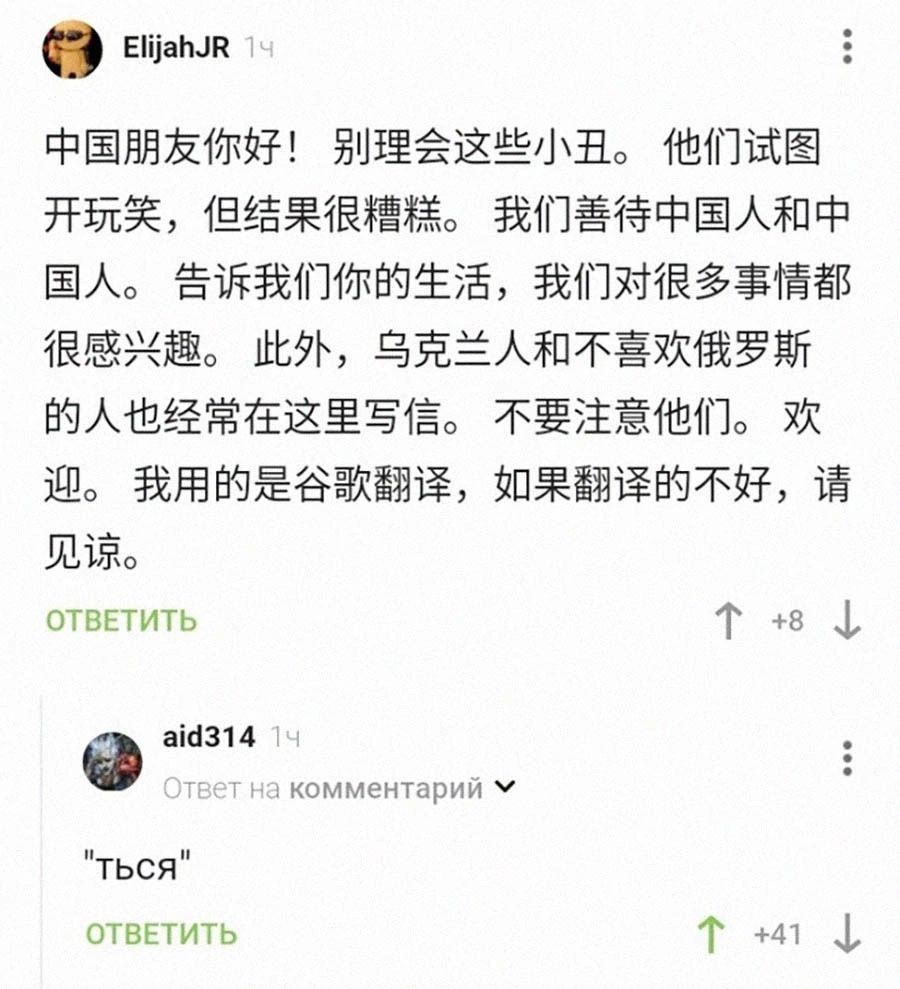Open aid314's profile avatar
Screen dimensions: 900x989
point(112,761)
